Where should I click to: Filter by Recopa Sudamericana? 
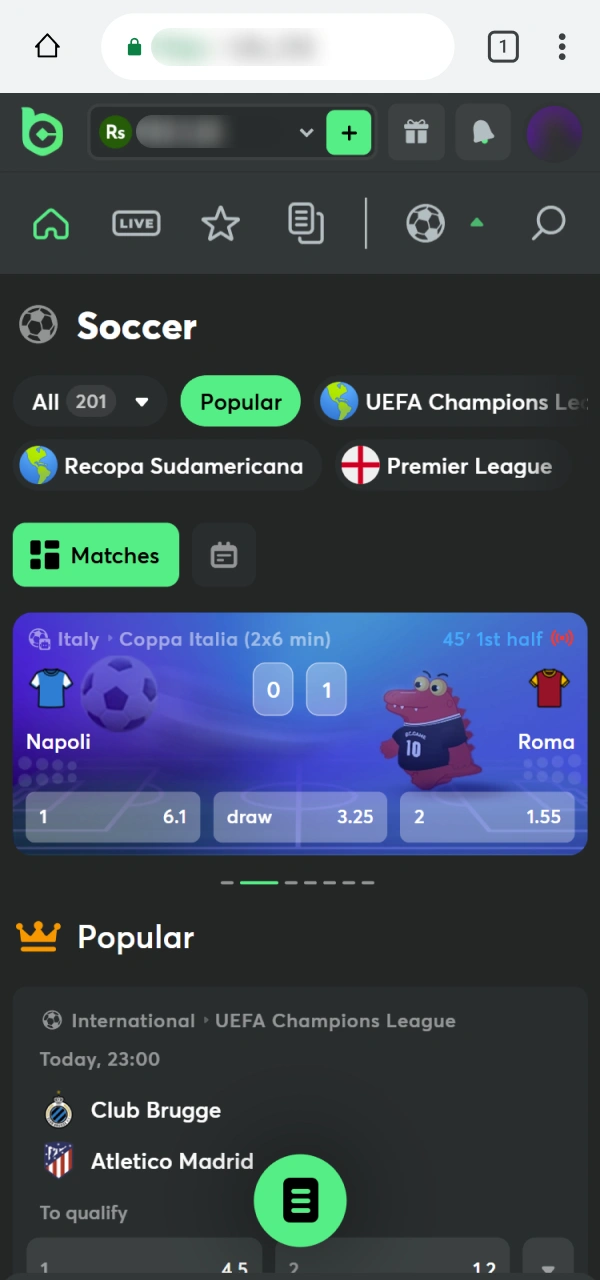(166, 466)
